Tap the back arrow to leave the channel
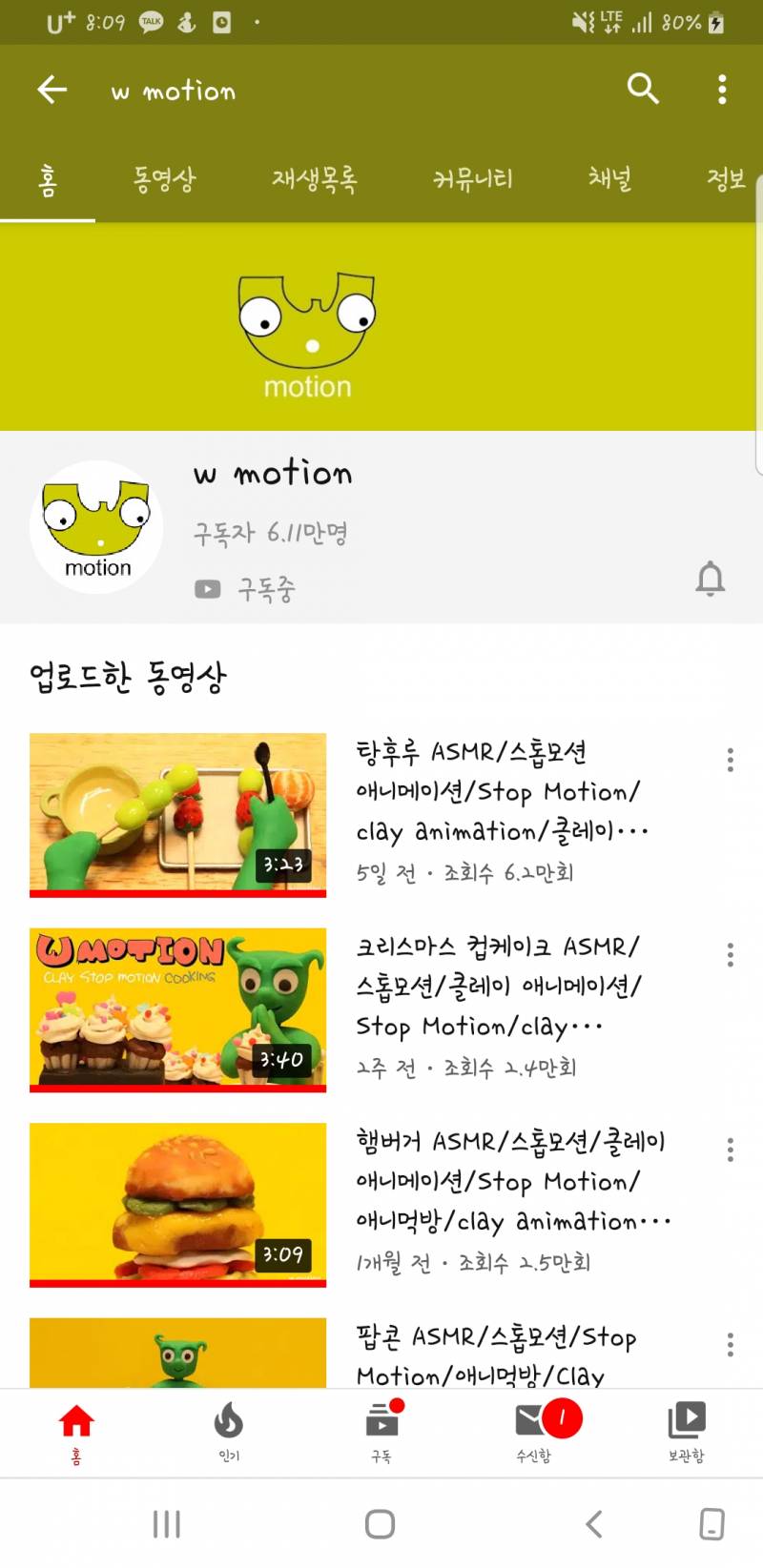Screen dimensions: 763x1568 coord(51,89)
